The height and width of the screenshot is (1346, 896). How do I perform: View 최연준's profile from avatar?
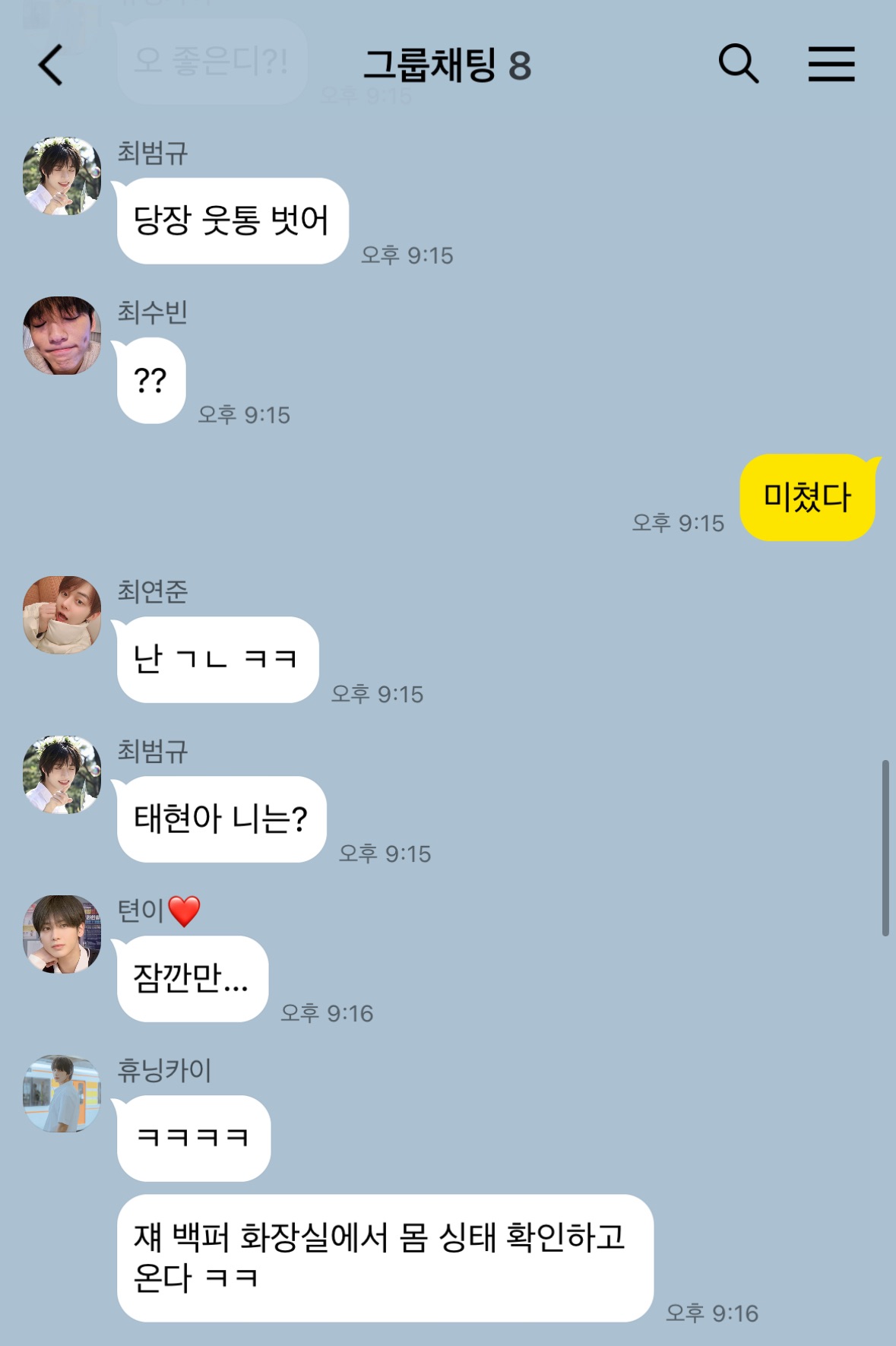(x=62, y=615)
